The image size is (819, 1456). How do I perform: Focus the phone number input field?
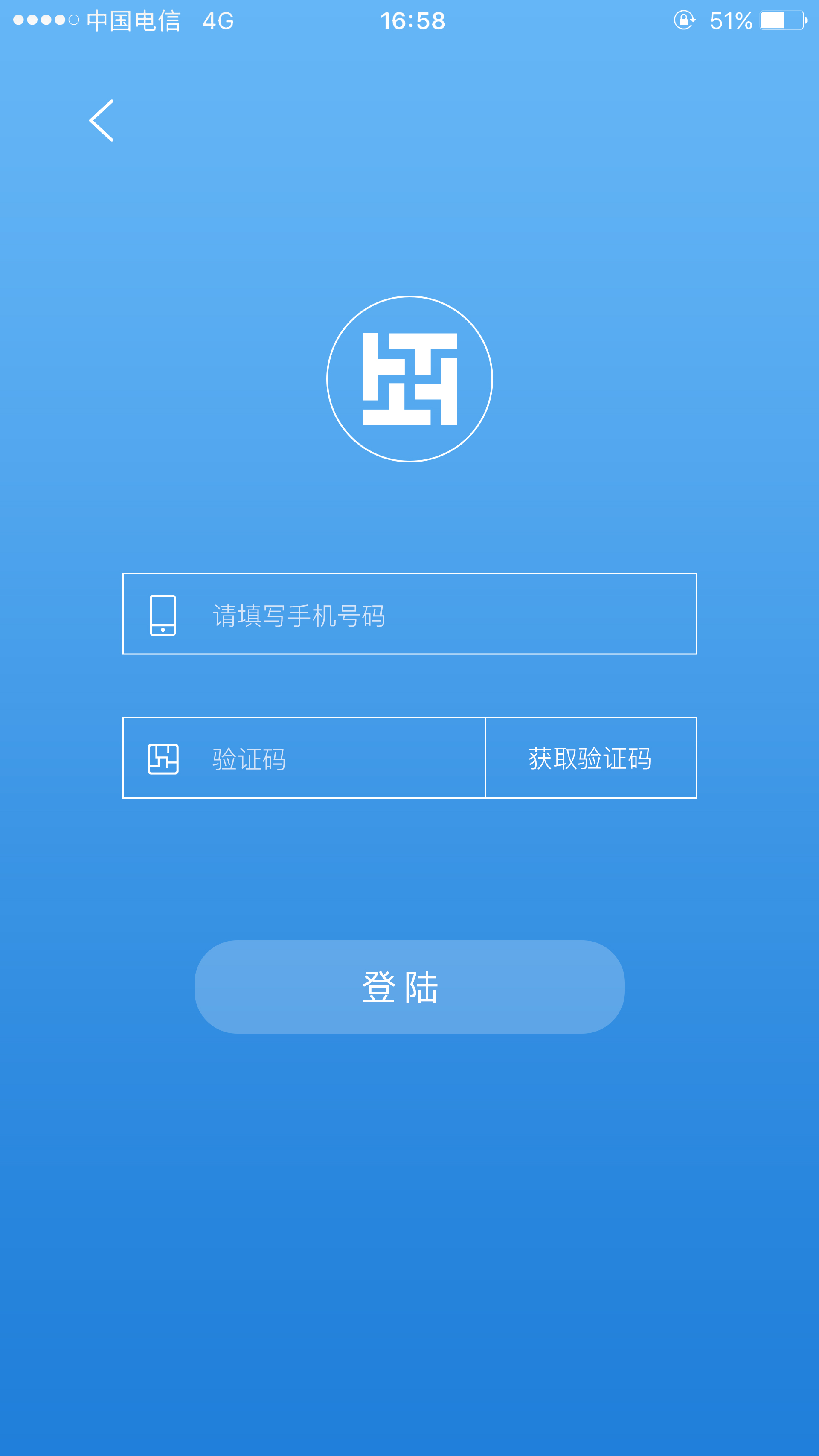[430, 614]
